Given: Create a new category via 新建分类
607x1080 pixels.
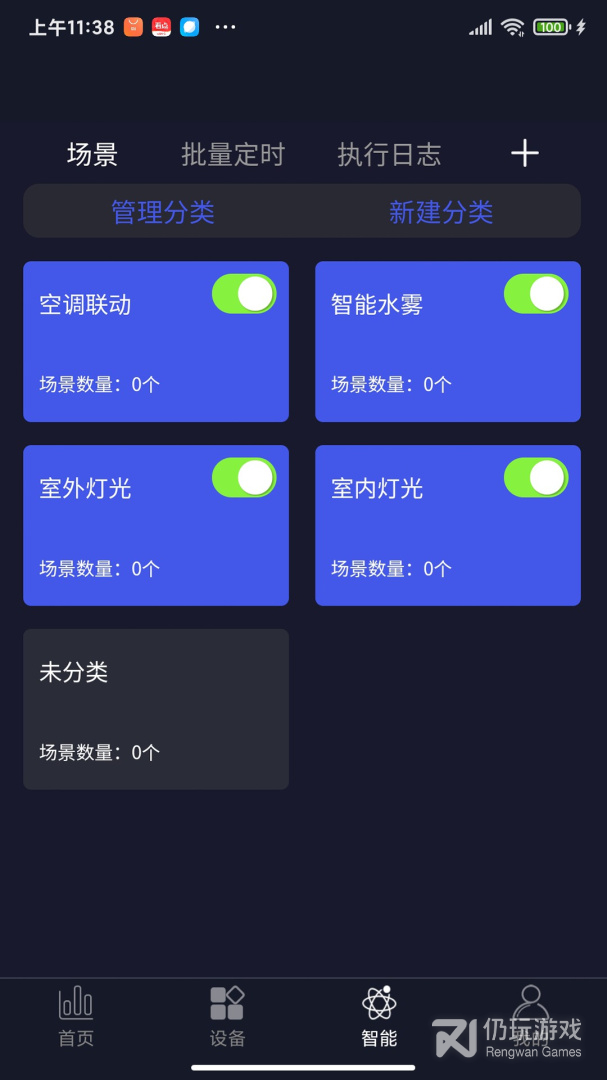Looking at the screenshot, I should click(441, 212).
